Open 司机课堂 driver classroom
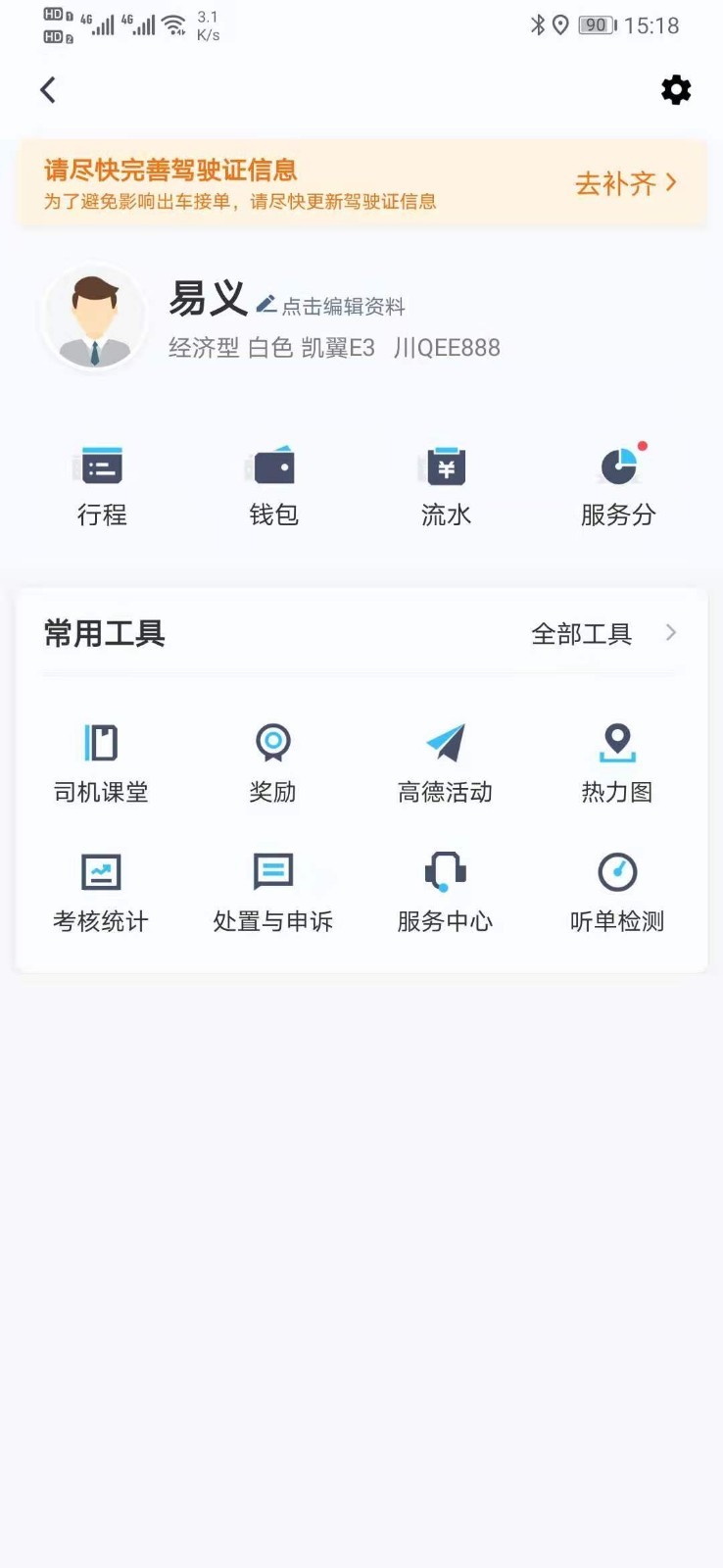723x1568 pixels. (99, 762)
